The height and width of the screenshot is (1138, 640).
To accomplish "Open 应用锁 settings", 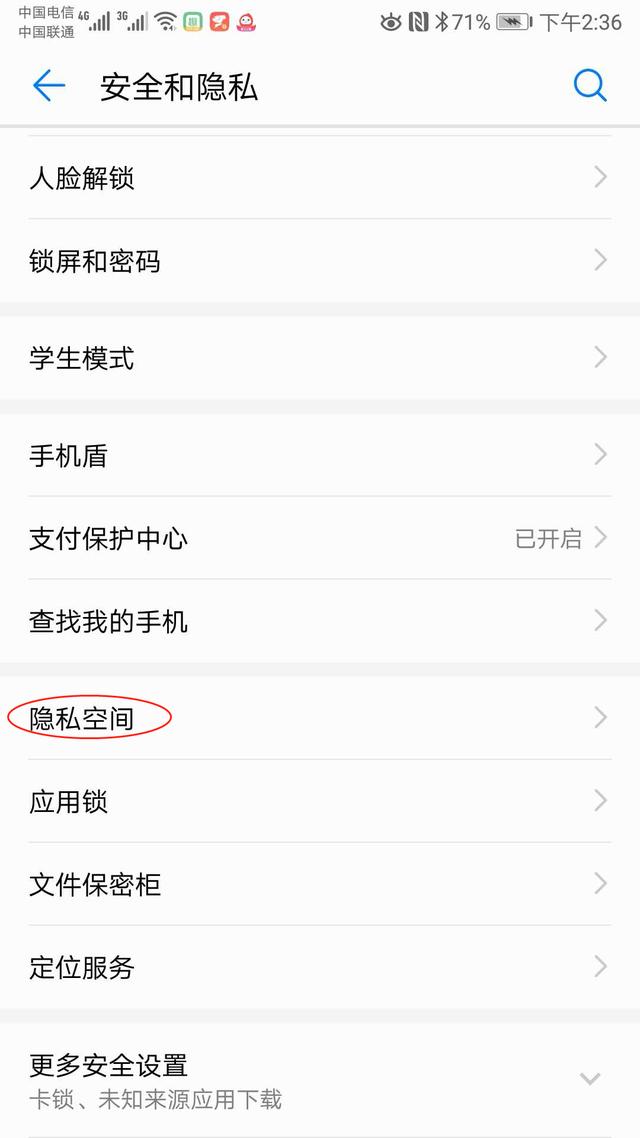I will click(x=320, y=801).
